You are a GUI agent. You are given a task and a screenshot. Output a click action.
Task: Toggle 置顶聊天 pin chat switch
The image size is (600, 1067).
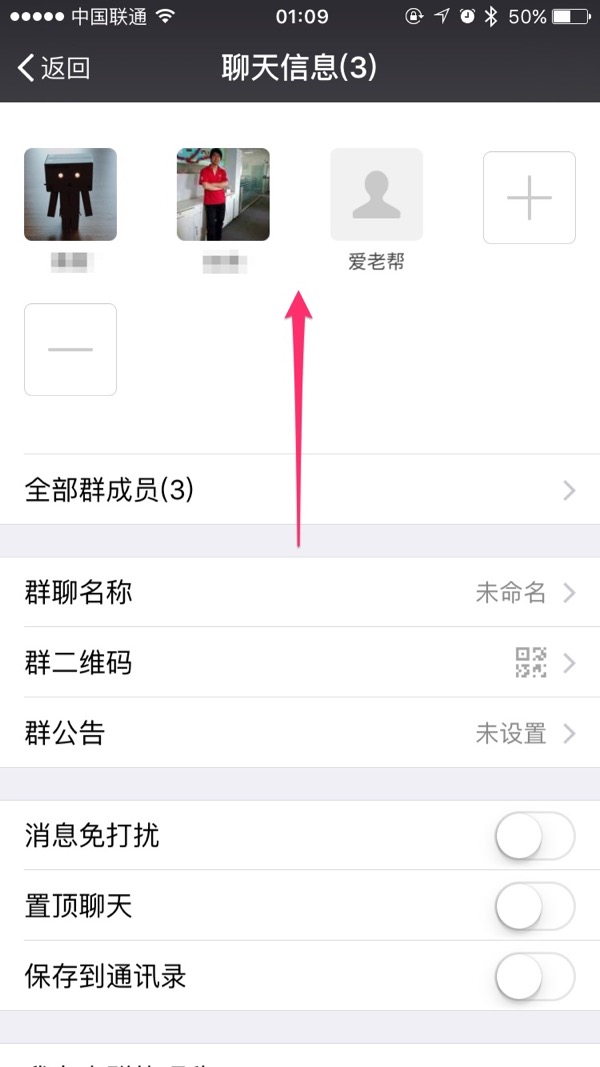tap(535, 906)
